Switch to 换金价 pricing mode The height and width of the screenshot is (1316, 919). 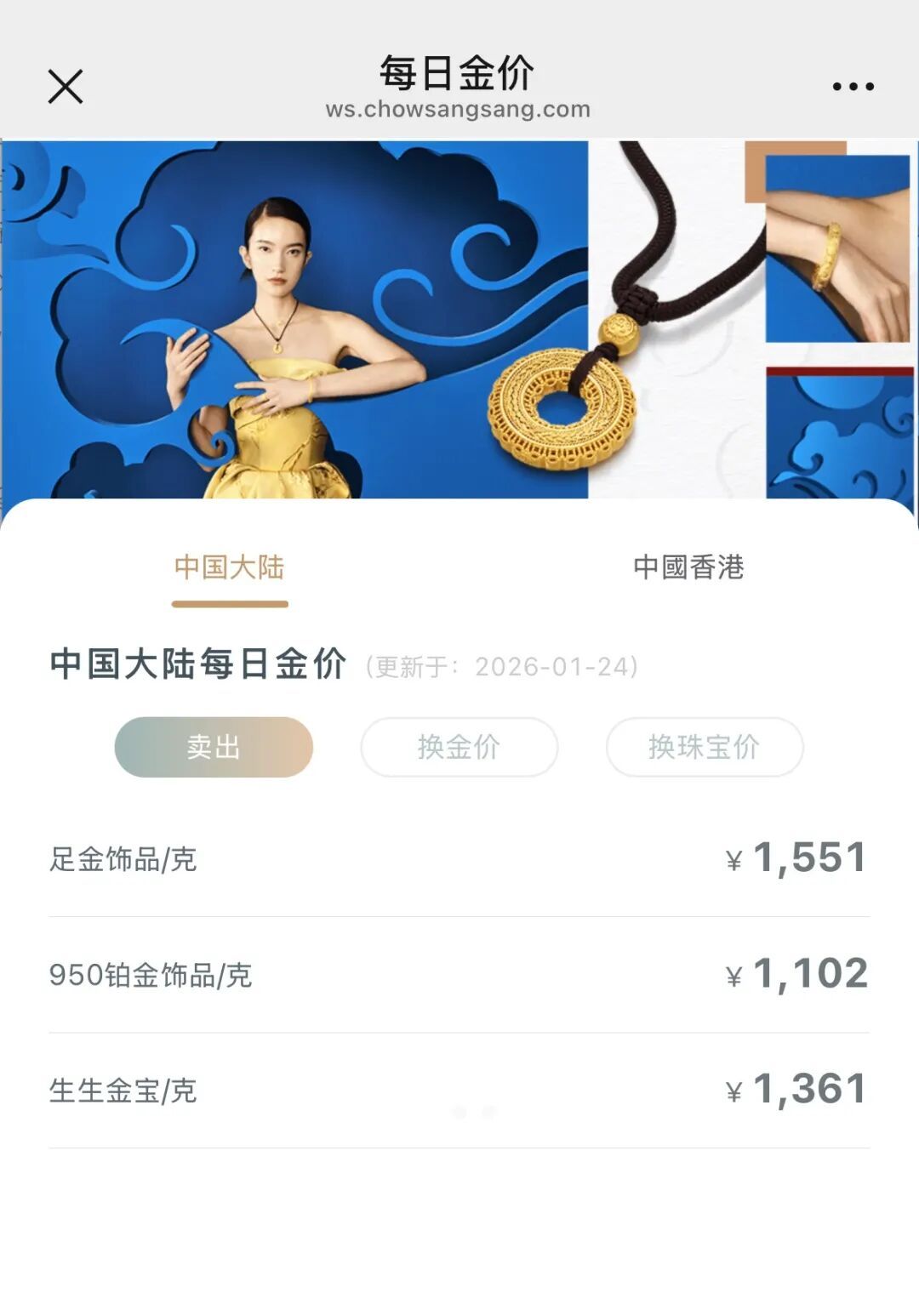click(x=459, y=747)
